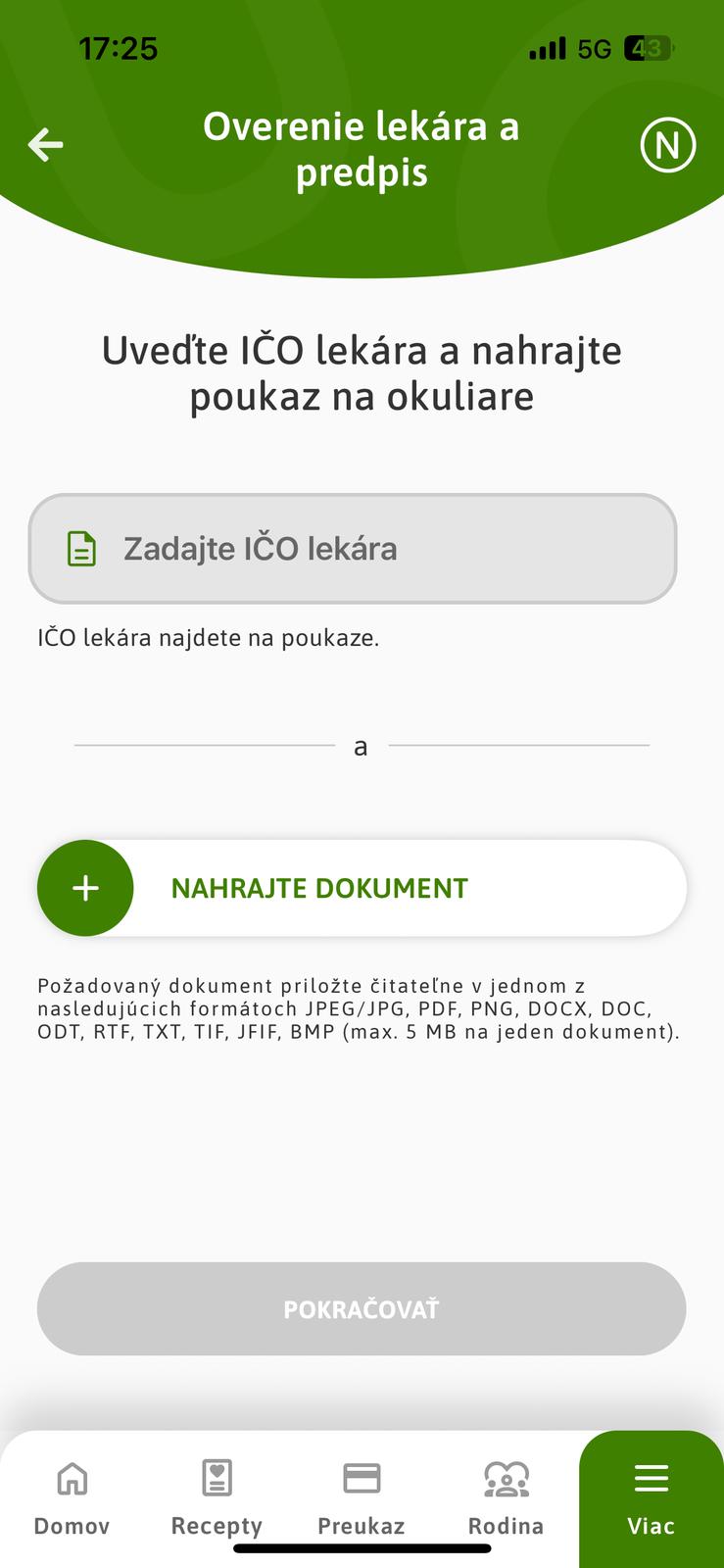Open the Viac menu tab
This screenshot has height=1568, width=724.
coord(651,1497)
